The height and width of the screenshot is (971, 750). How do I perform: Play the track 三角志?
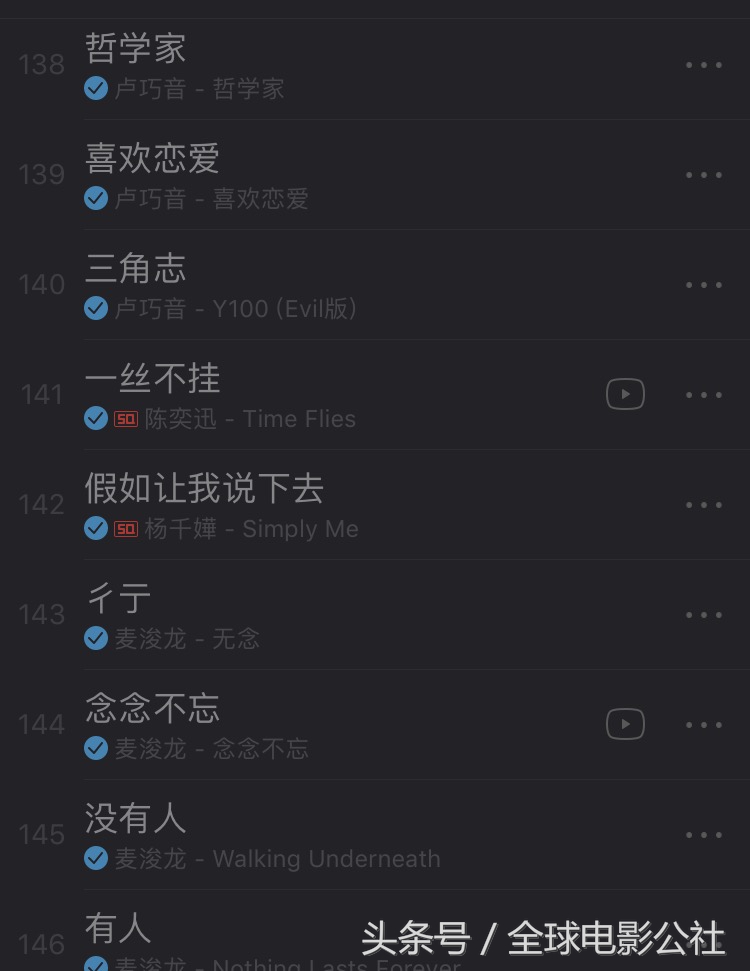pos(135,268)
